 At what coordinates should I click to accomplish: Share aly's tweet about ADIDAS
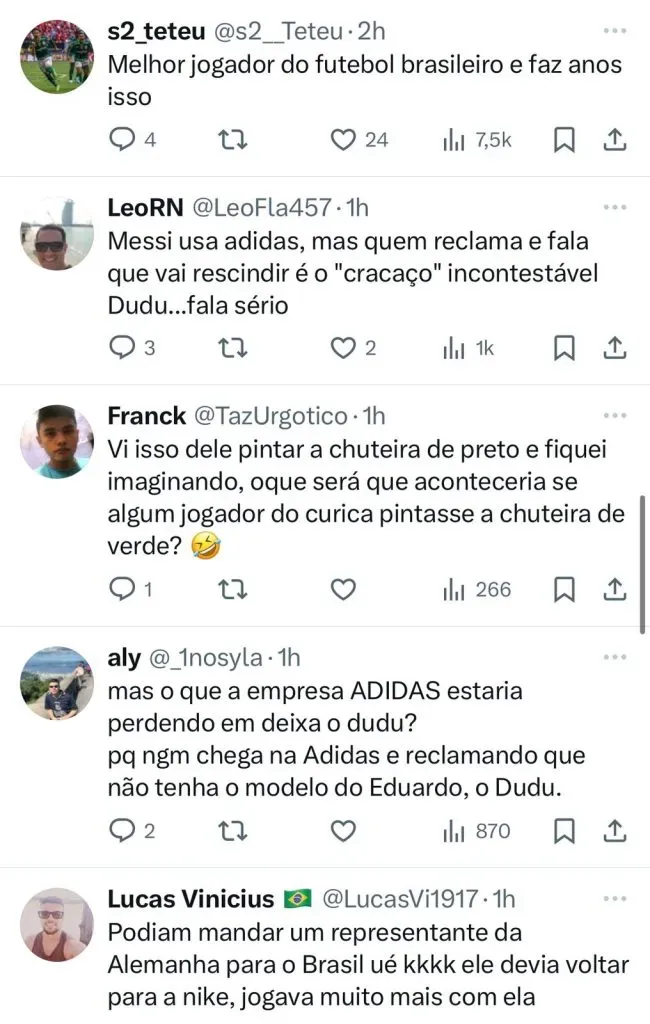pyautogui.click(x=614, y=831)
